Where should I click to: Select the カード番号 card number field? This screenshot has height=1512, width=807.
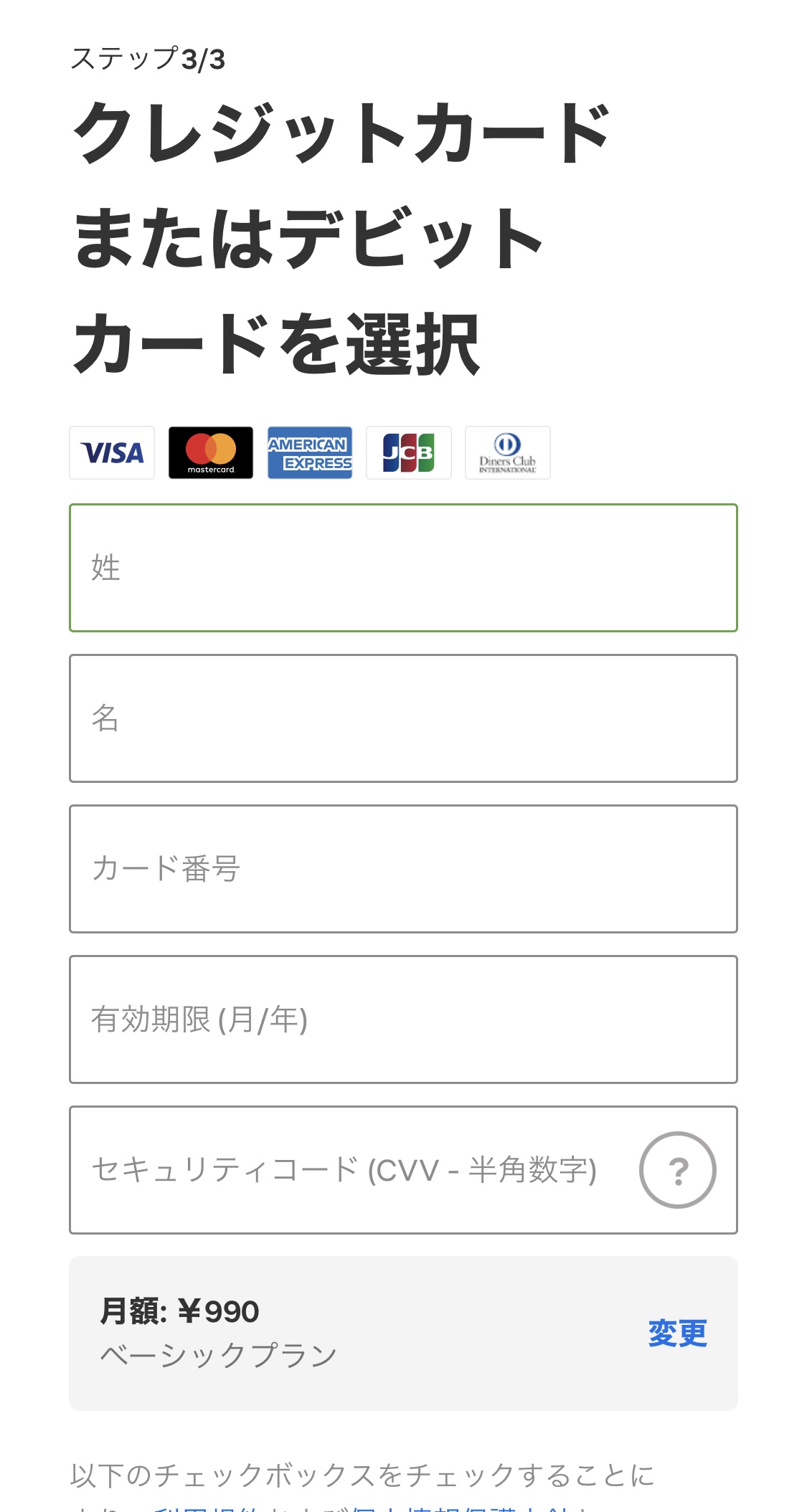click(x=403, y=869)
